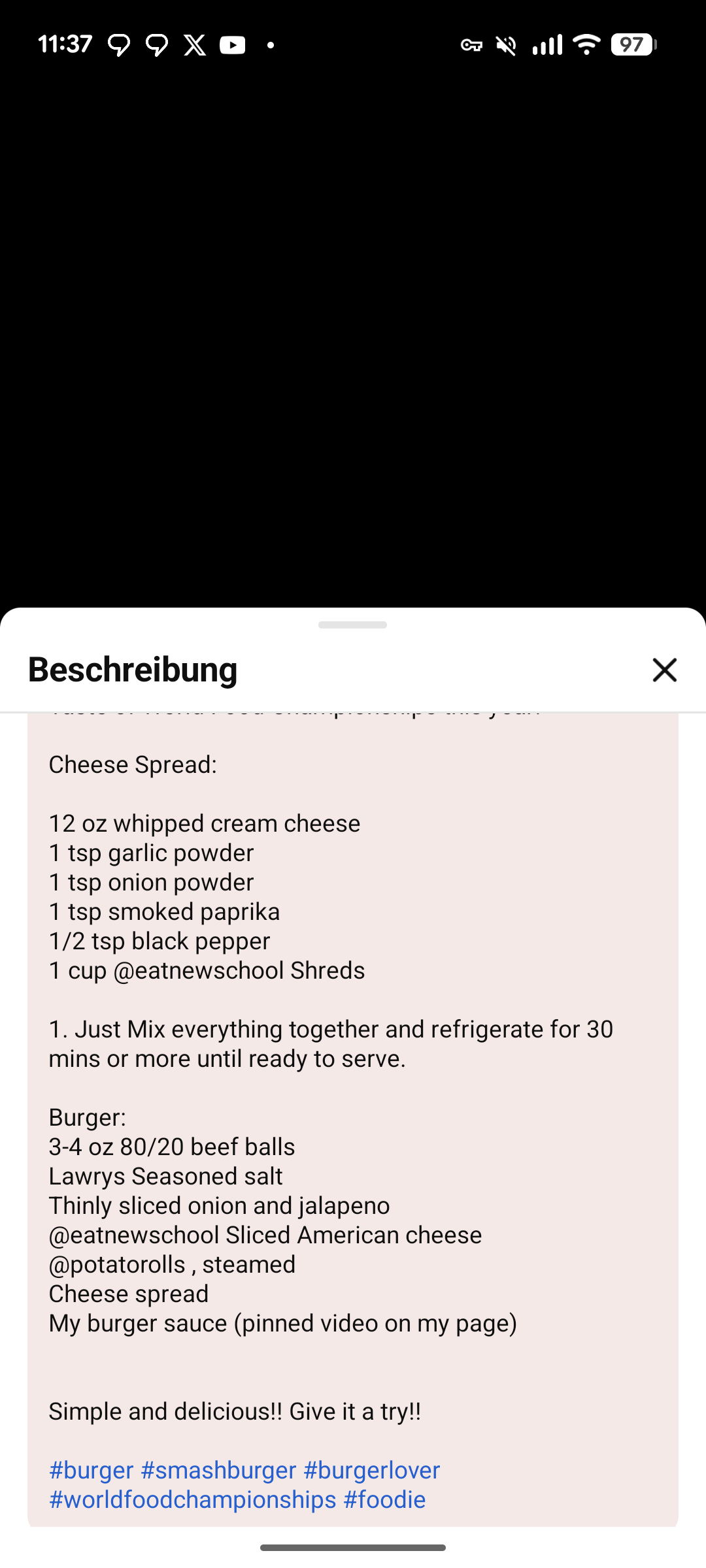The width and height of the screenshot is (706, 1568).
Task: Open the #burger hashtag
Action: [x=91, y=1470]
